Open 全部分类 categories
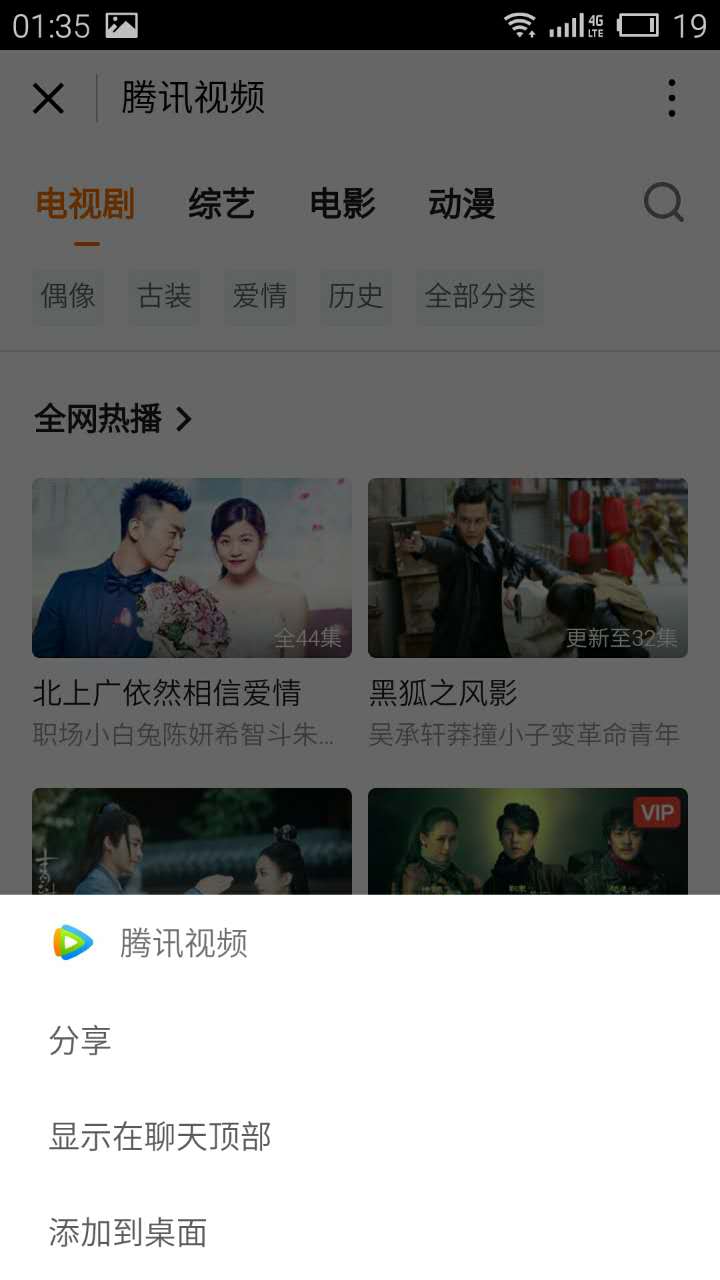The height and width of the screenshot is (1280, 720). [480, 296]
